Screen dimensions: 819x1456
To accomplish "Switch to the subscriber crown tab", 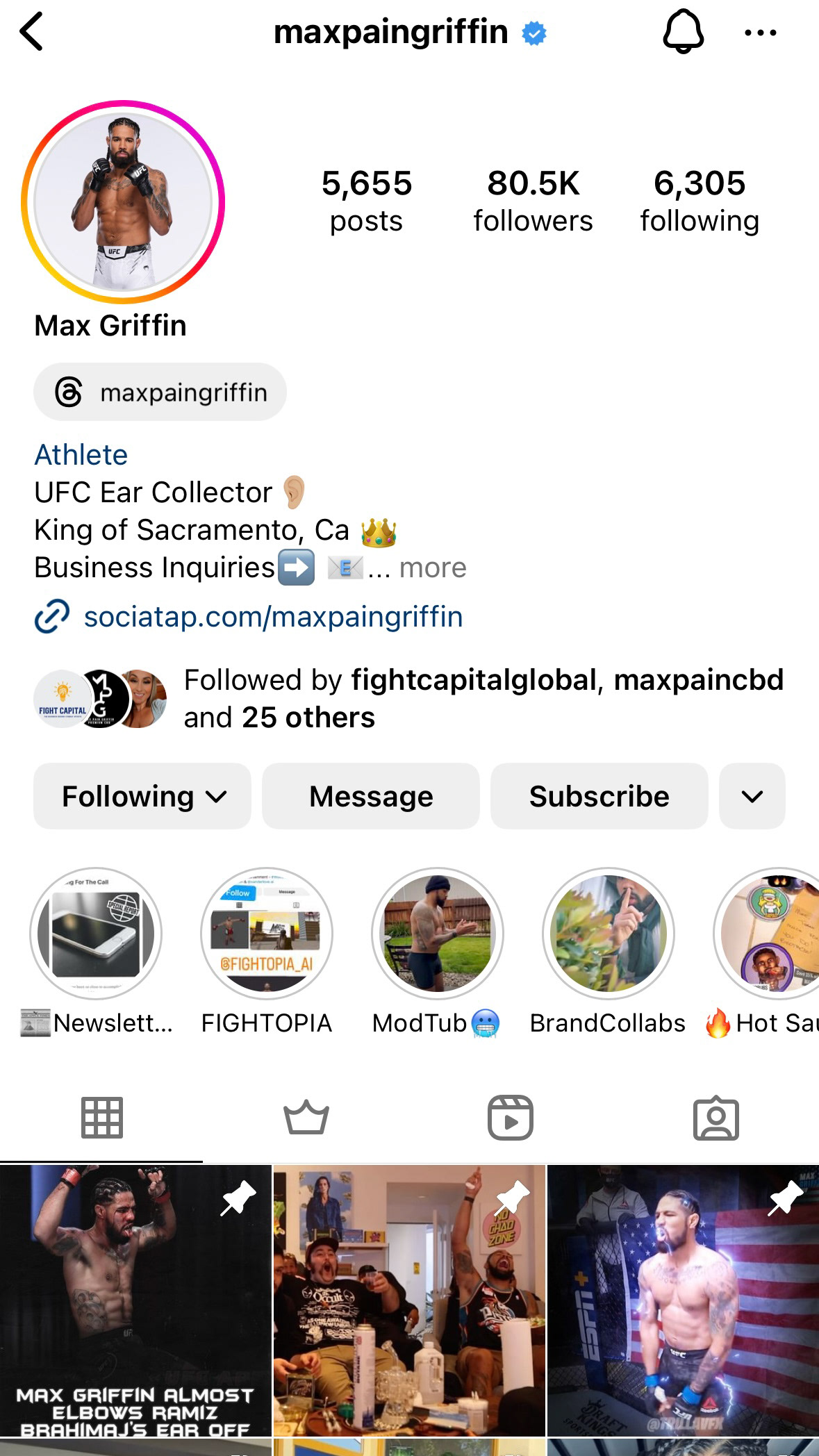I will point(306,1118).
